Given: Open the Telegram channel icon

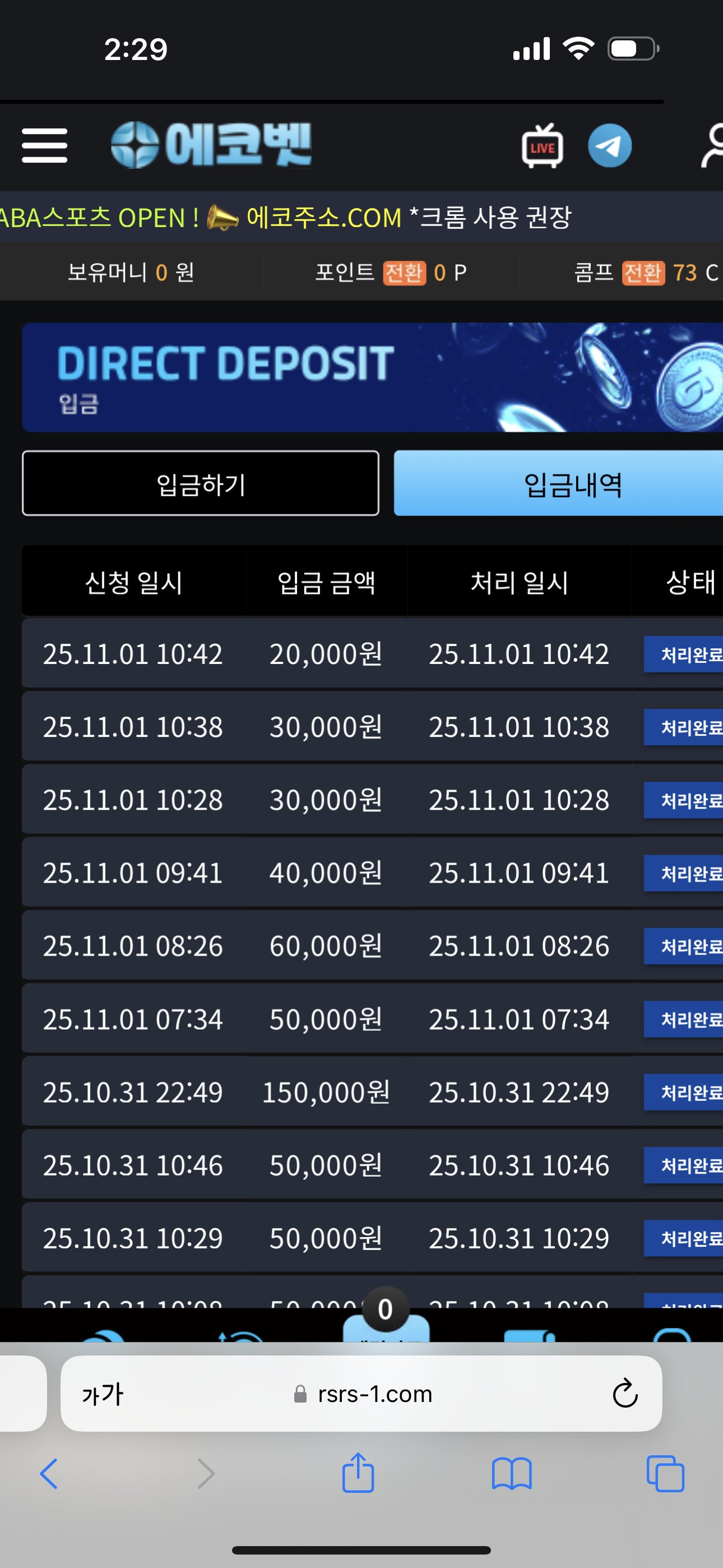Looking at the screenshot, I should click(609, 146).
